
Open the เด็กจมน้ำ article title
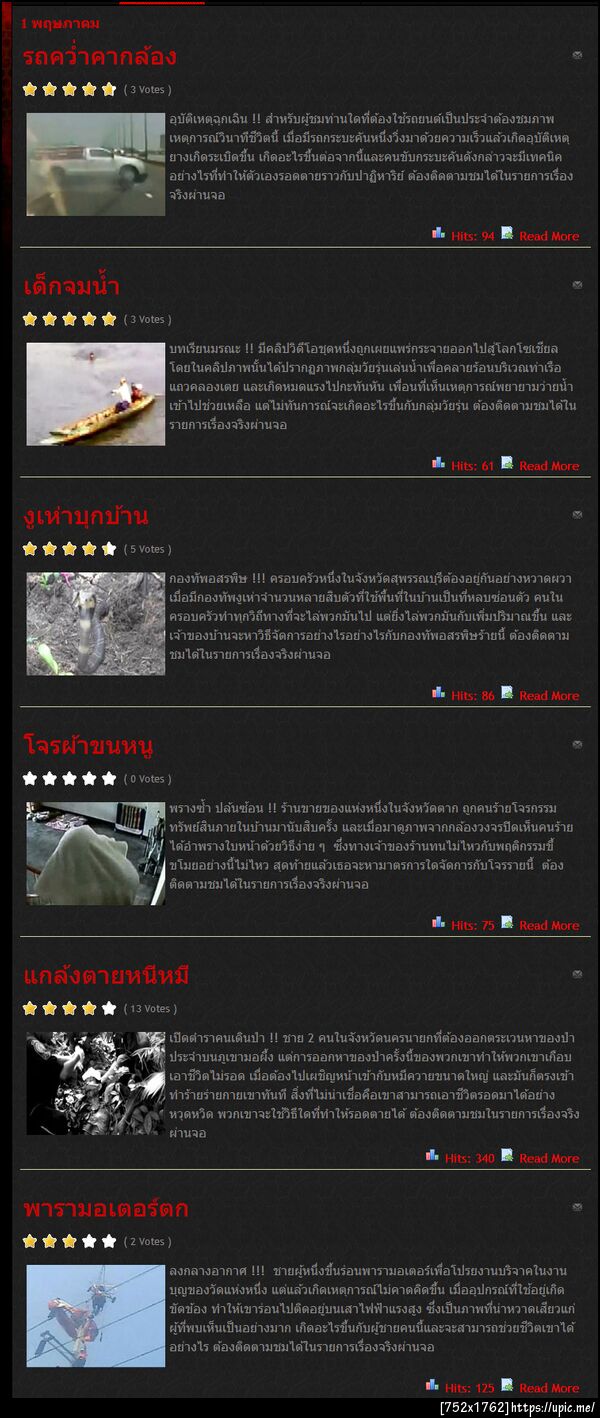[x=71, y=287]
